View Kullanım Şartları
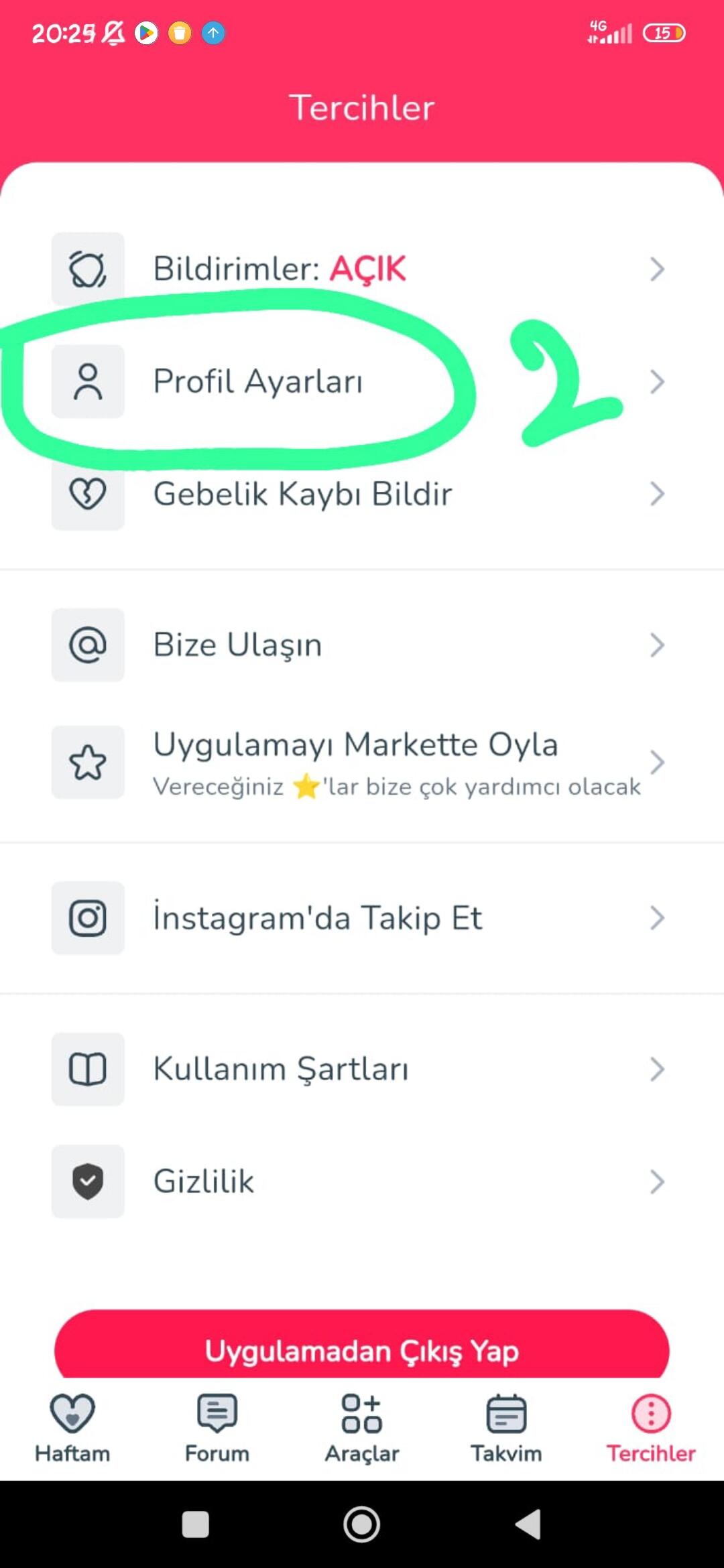 click(x=362, y=1069)
